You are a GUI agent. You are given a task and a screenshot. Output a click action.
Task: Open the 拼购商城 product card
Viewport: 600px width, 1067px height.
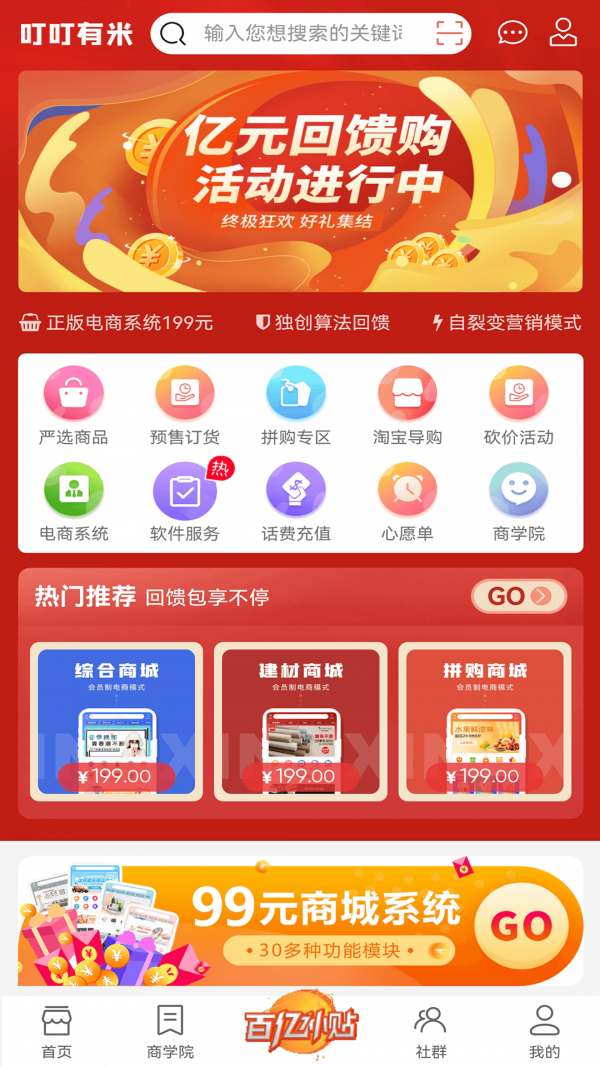pos(484,722)
